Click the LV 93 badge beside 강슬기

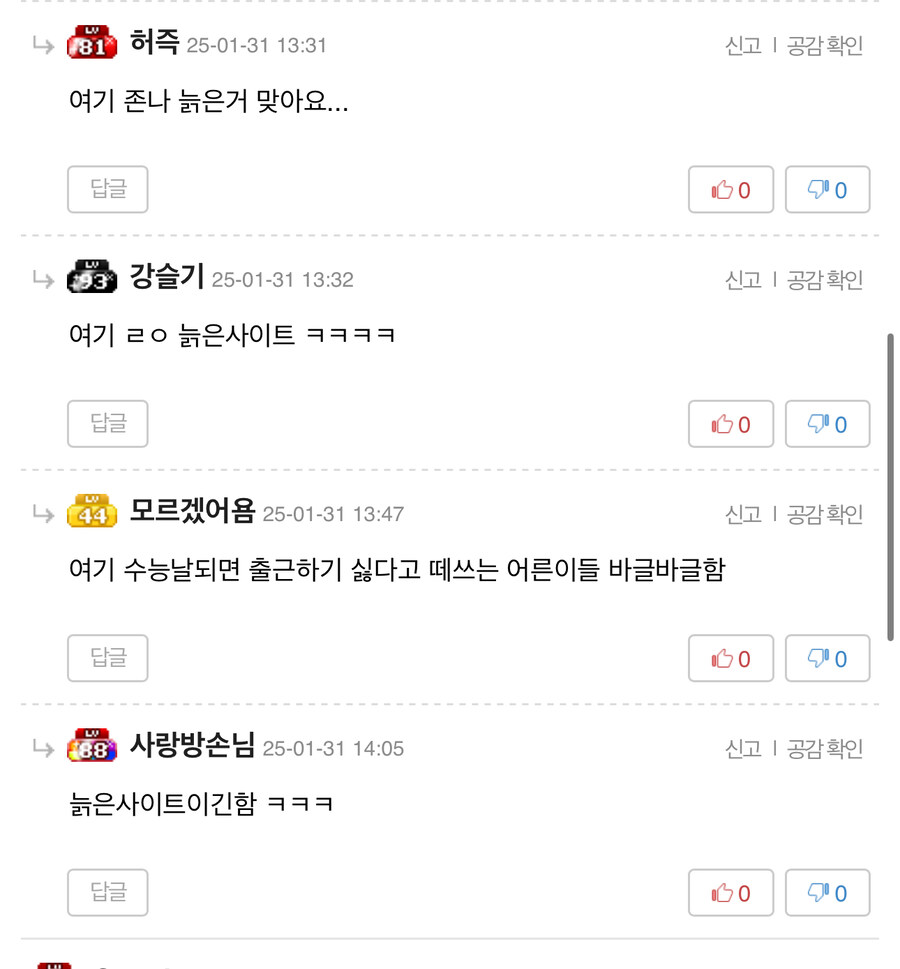point(91,279)
